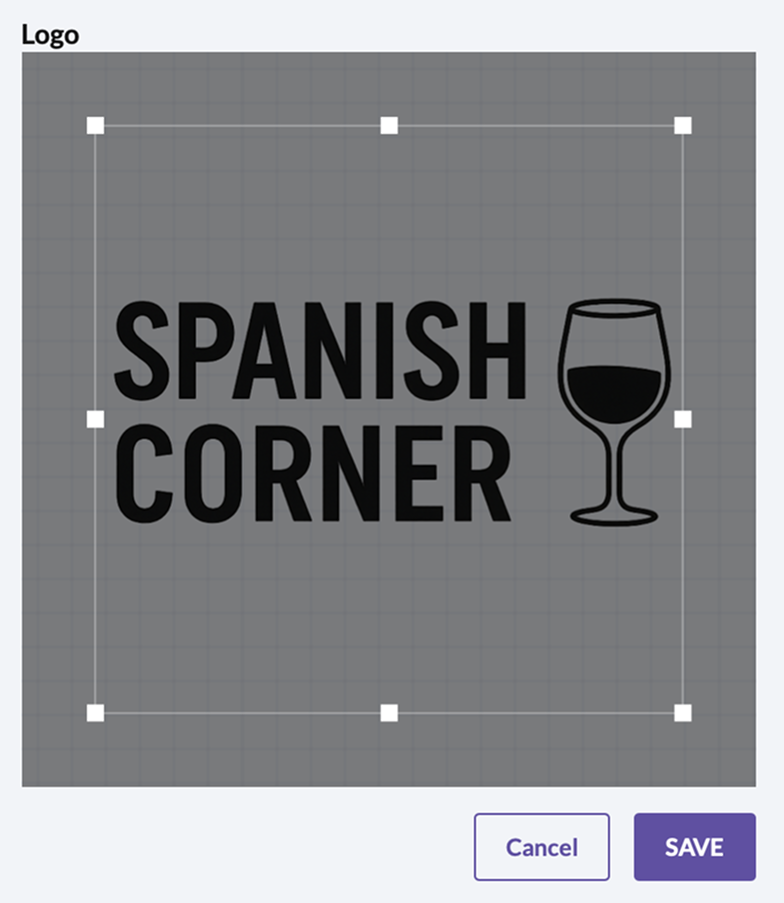Tap the bottom-center crop handle
Image resolution: width=784 pixels, height=903 pixels.
coord(389,713)
